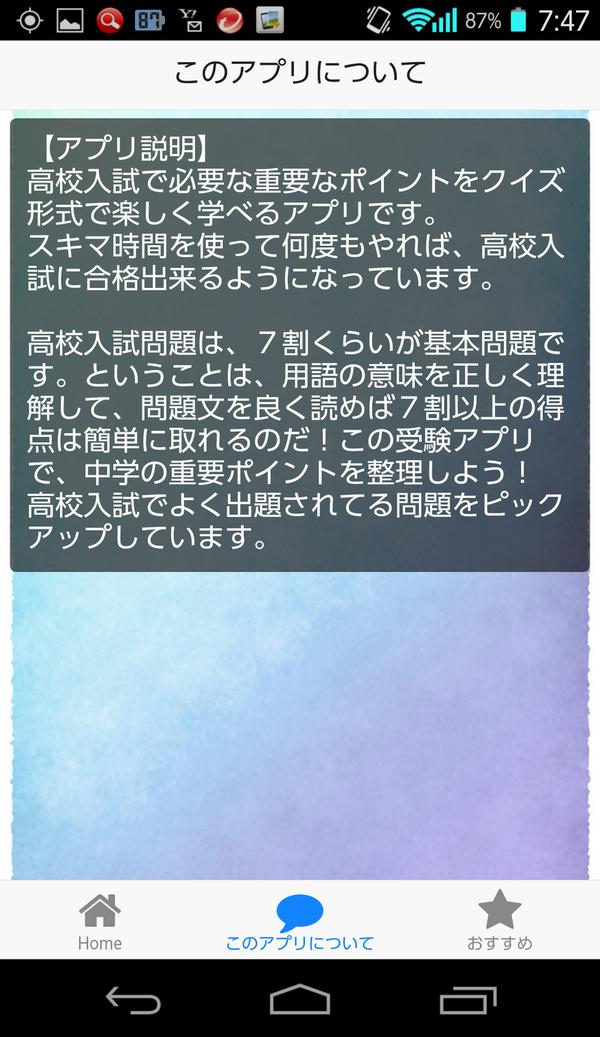This screenshot has width=600, height=1037.
Task: Open the recent apps overview
Action: 467,999
